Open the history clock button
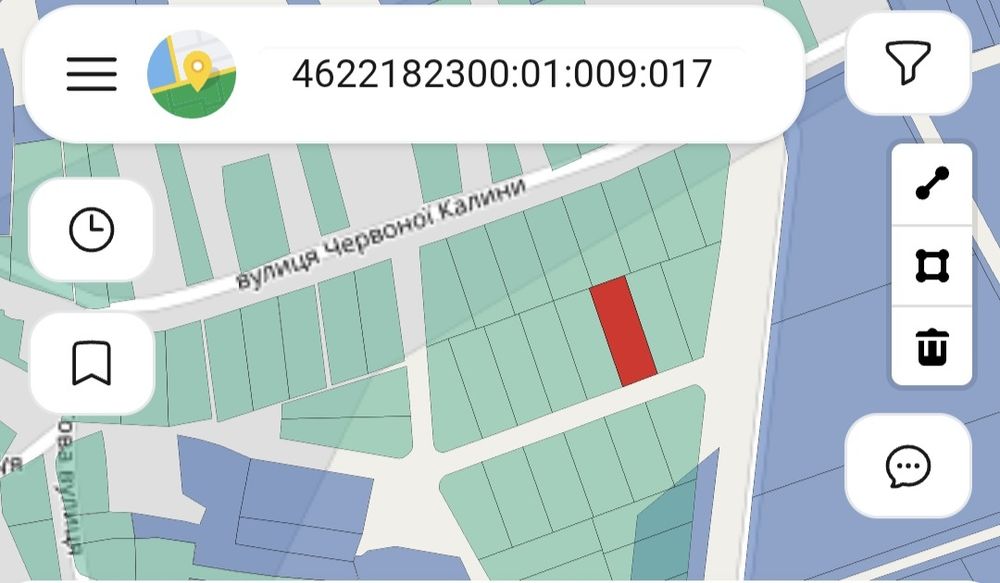This screenshot has width=1000, height=583. coord(92,230)
